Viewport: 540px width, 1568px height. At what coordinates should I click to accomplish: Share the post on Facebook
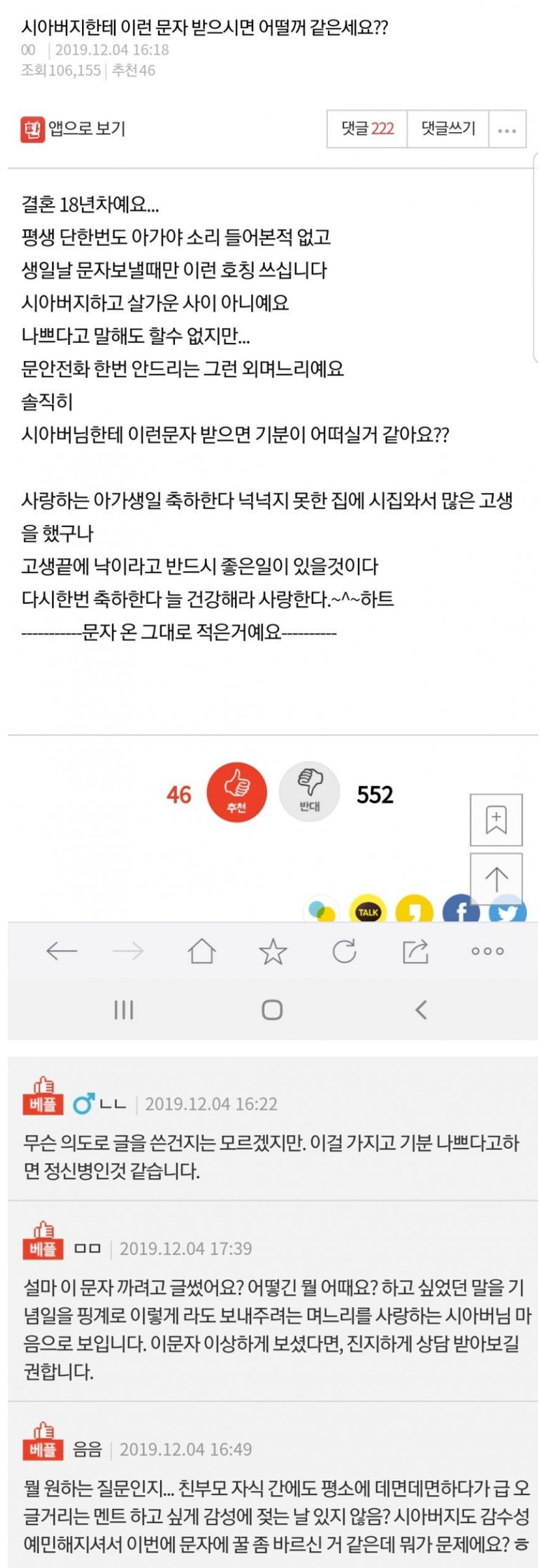pos(461,910)
